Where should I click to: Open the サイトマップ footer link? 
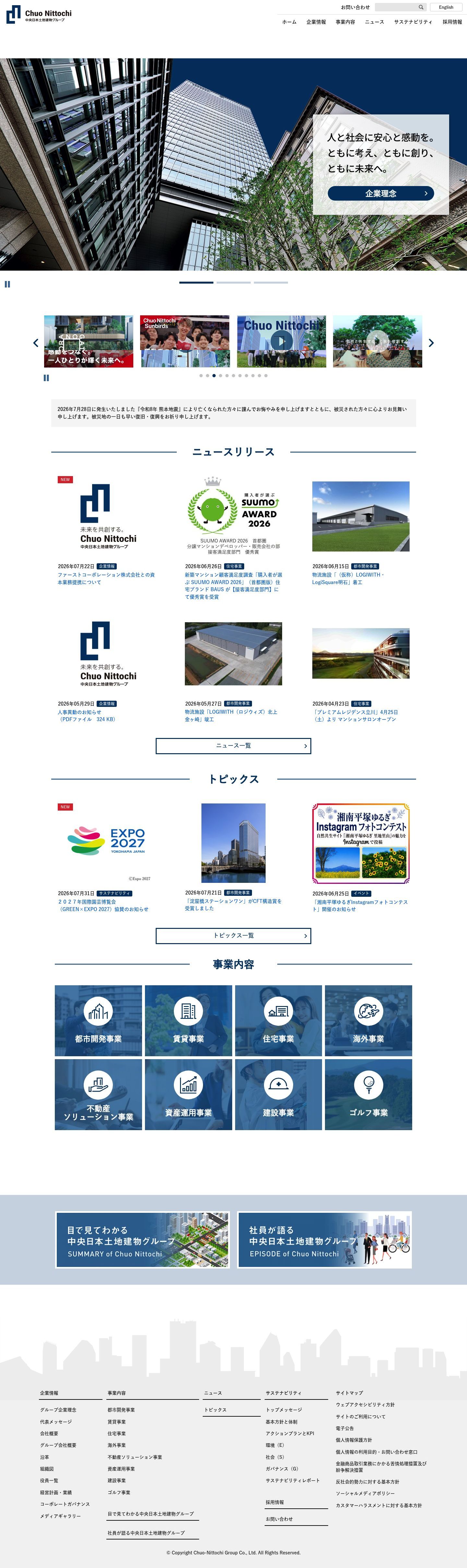tap(350, 1393)
